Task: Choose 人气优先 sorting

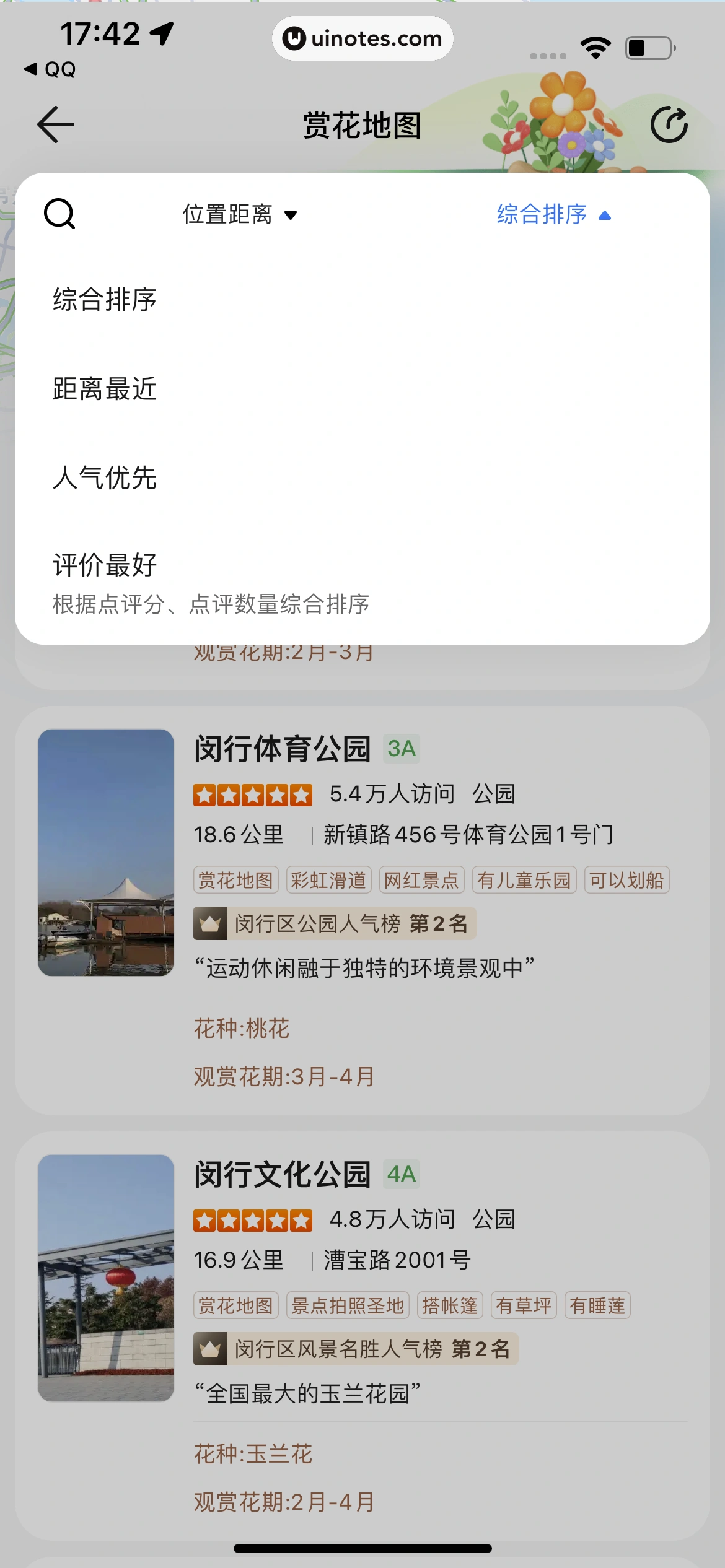Action: pos(105,478)
